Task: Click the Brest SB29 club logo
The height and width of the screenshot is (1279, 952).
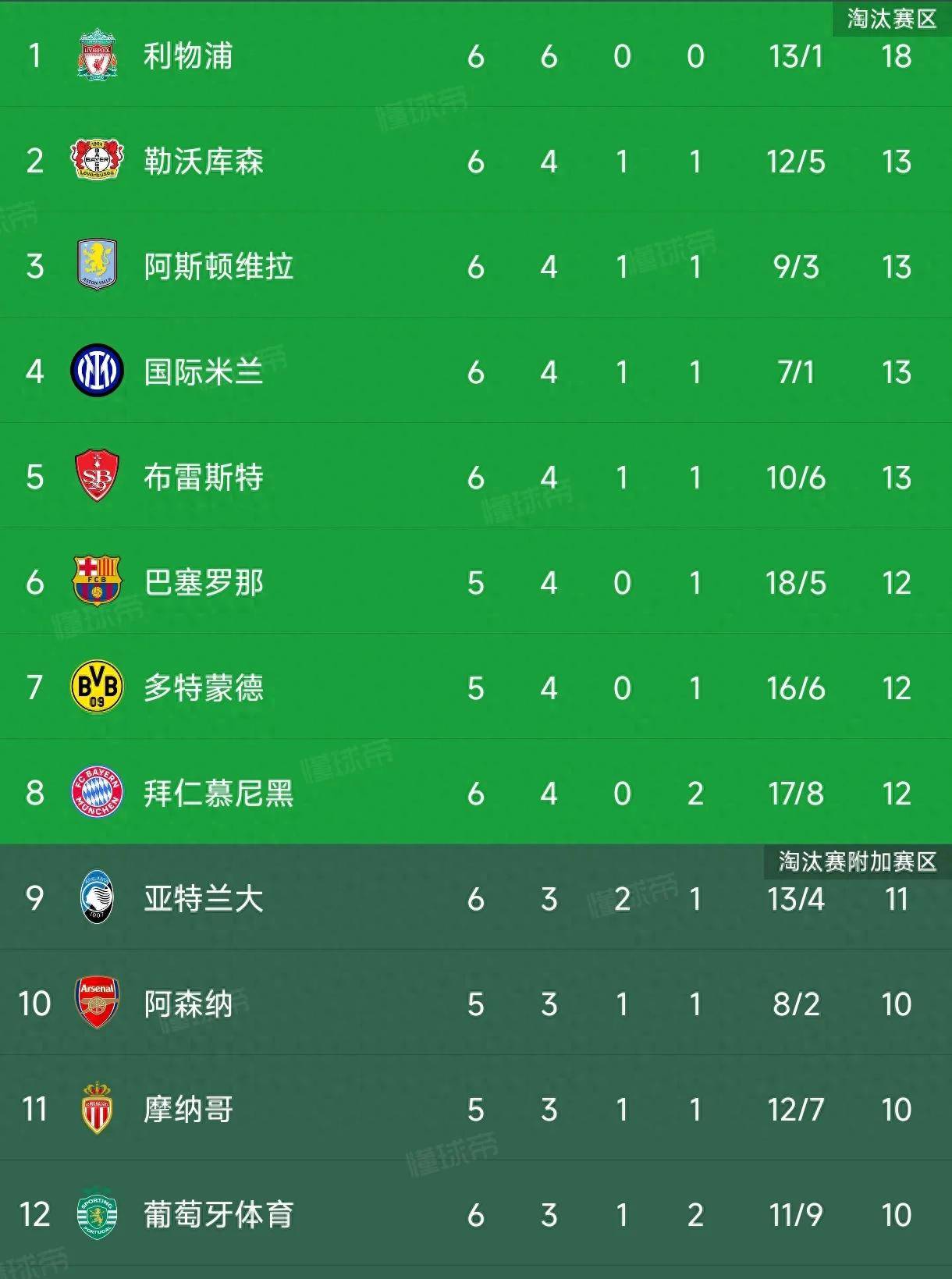Action: (97, 476)
